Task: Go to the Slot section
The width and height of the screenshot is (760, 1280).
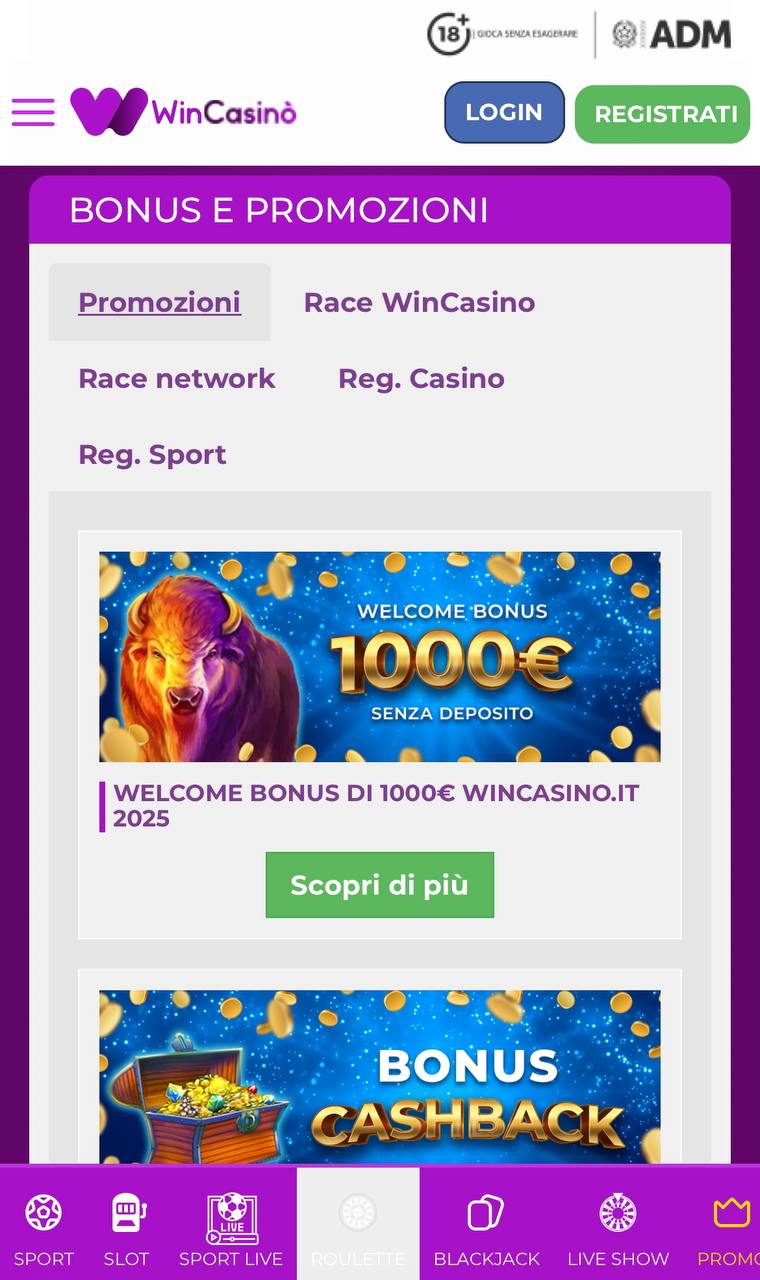Action: pyautogui.click(x=126, y=1228)
